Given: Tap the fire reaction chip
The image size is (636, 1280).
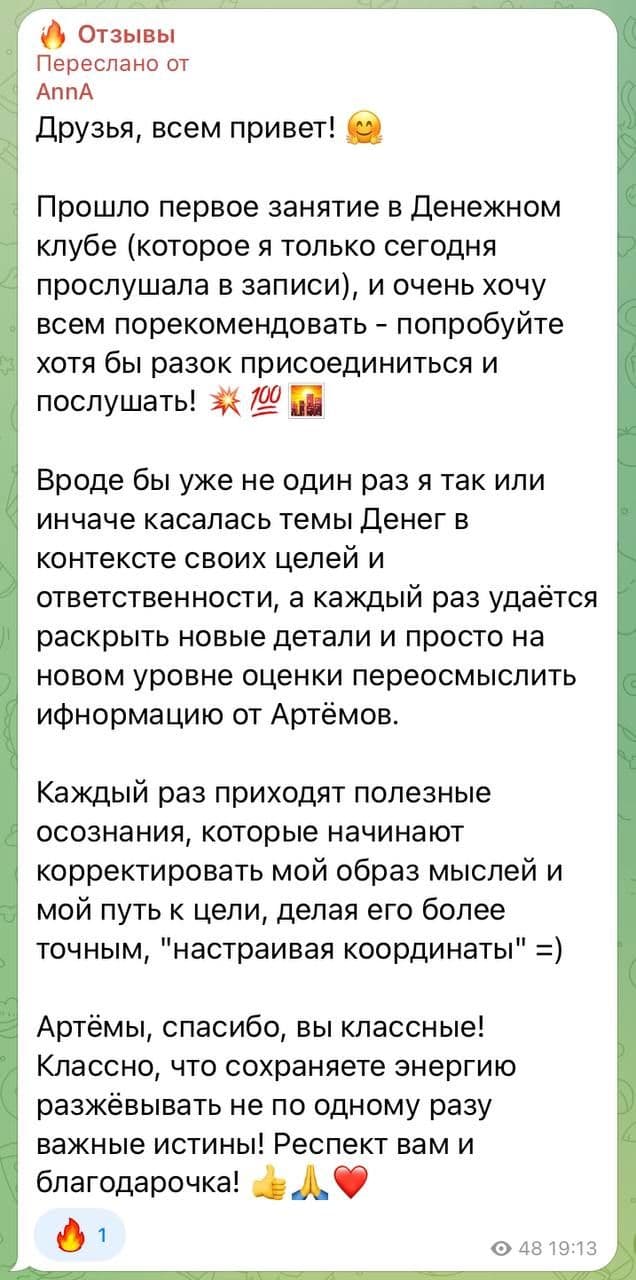Looking at the screenshot, I should click(x=80, y=1237).
